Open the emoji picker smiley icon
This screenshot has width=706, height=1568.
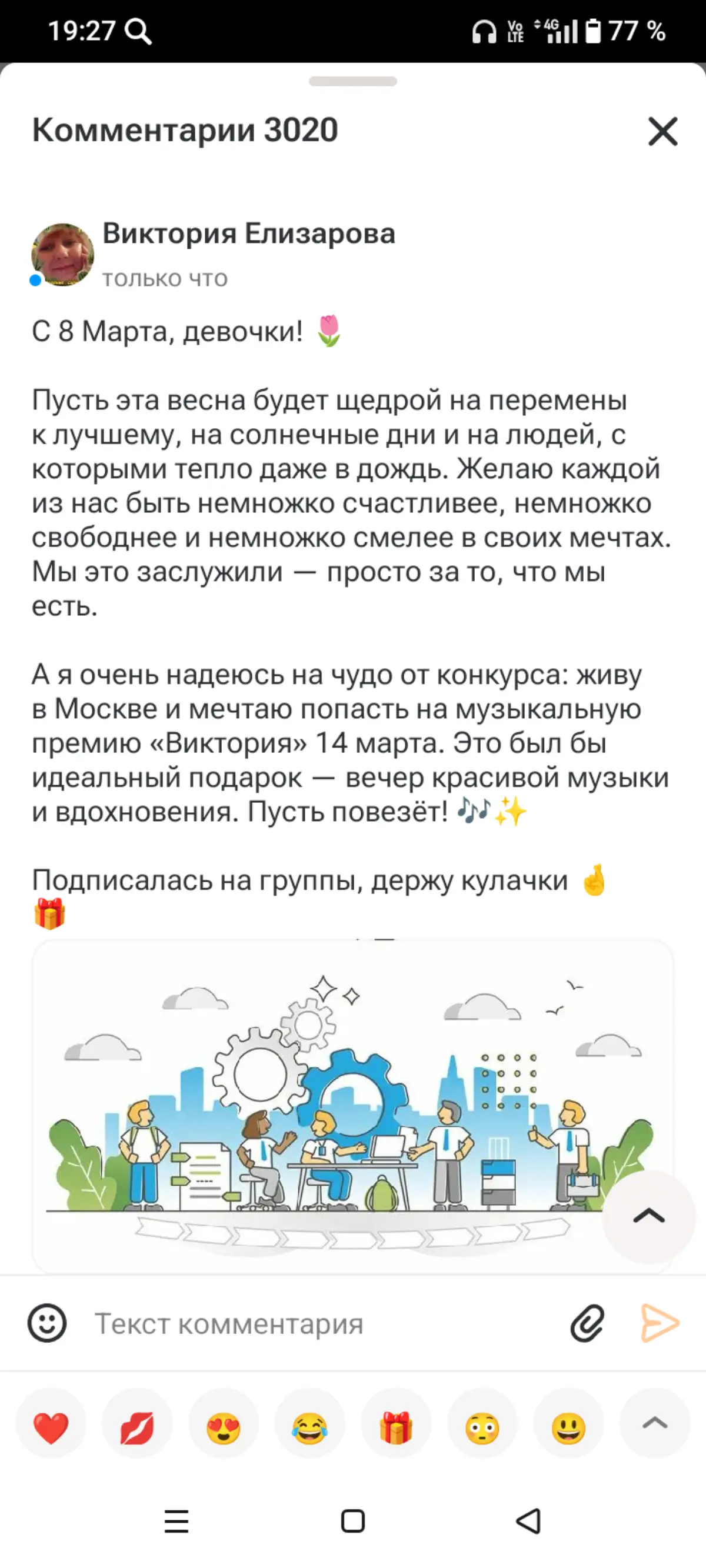[x=47, y=1323]
